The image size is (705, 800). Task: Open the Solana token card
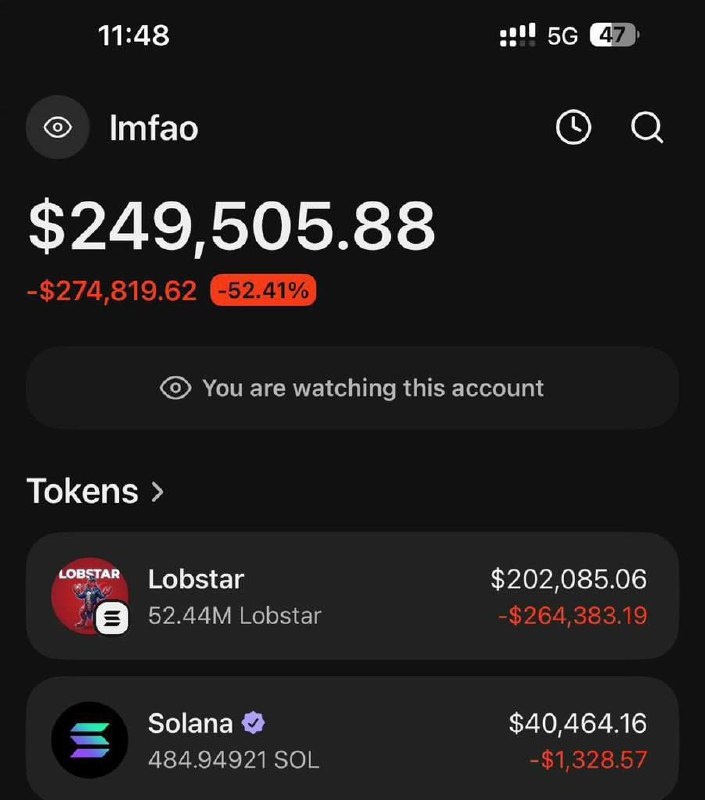click(x=351, y=740)
